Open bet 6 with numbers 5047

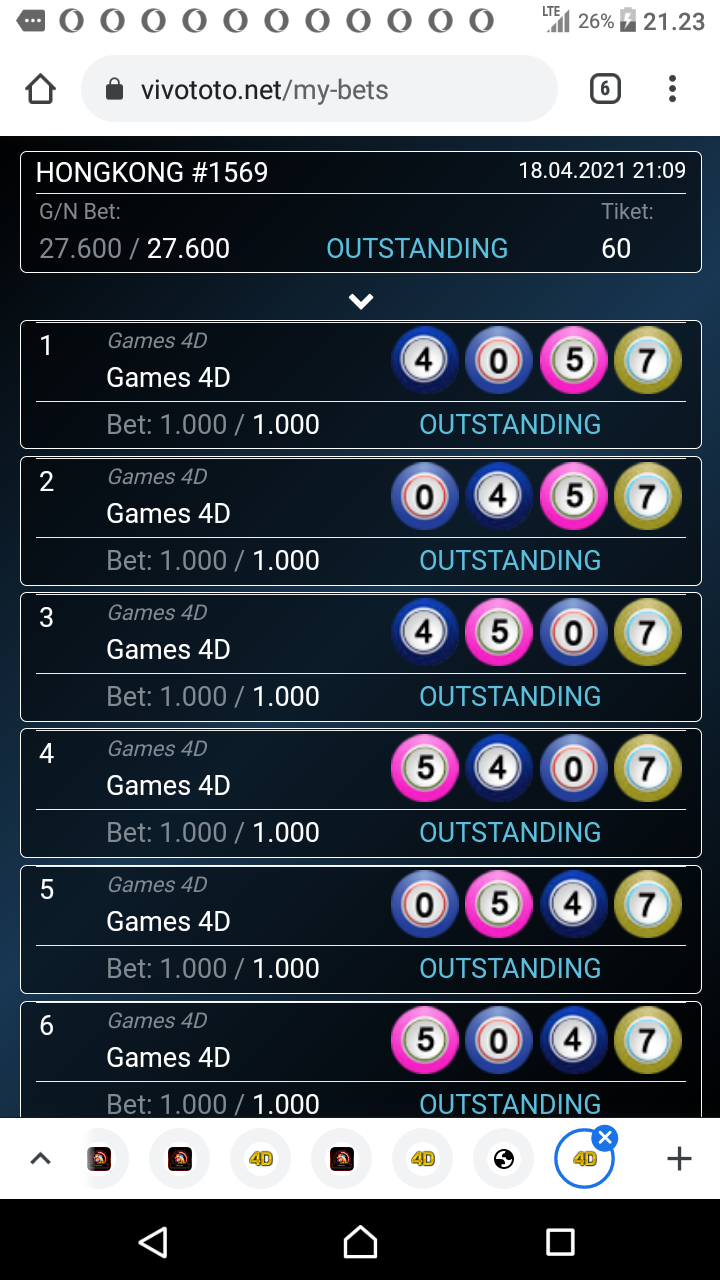coord(360,1060)
